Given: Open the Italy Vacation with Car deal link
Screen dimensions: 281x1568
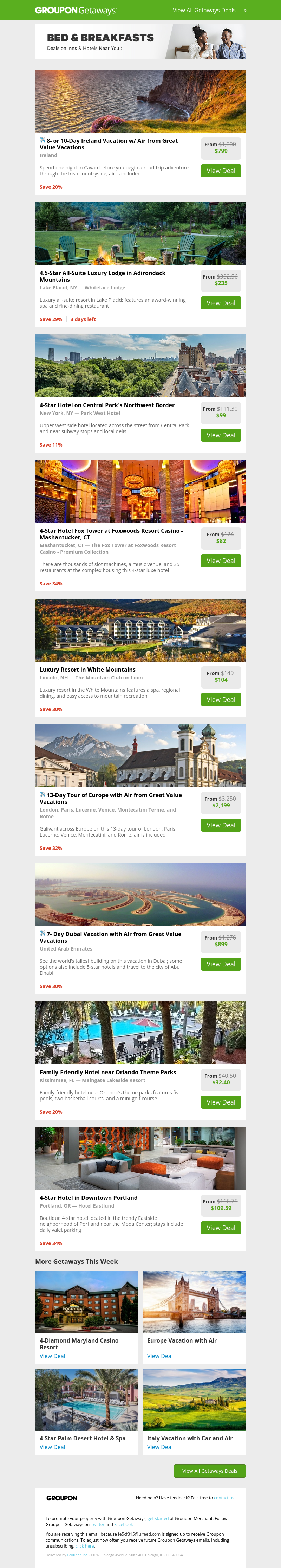Looking at the screenshot, I should click(x=160, y=1447).
